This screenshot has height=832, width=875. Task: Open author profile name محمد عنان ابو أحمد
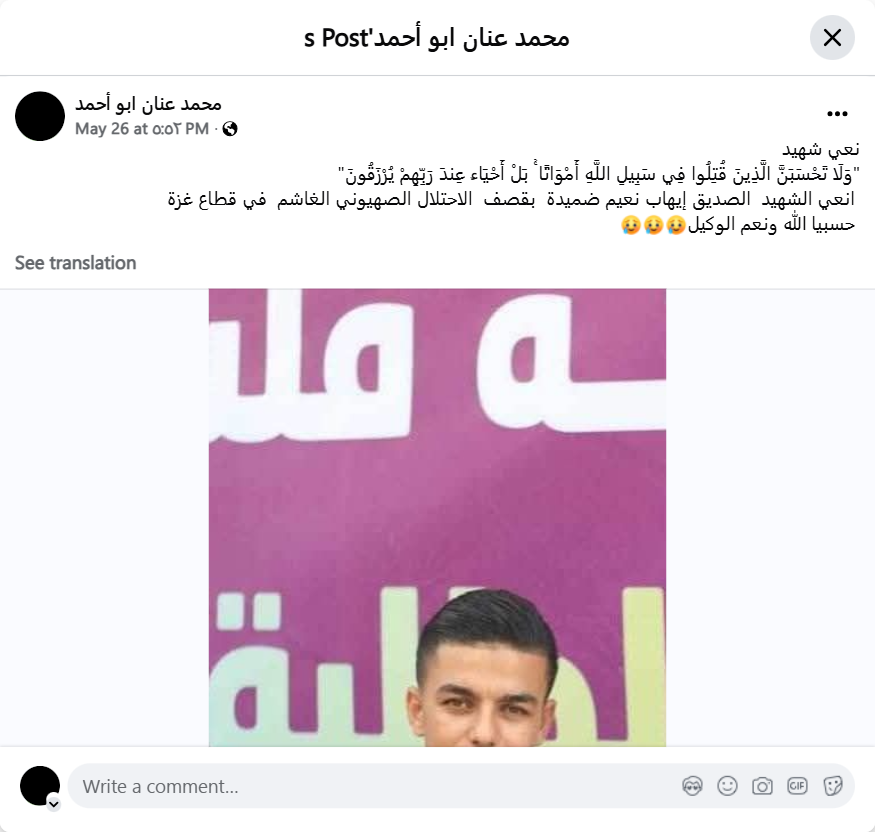148,104
